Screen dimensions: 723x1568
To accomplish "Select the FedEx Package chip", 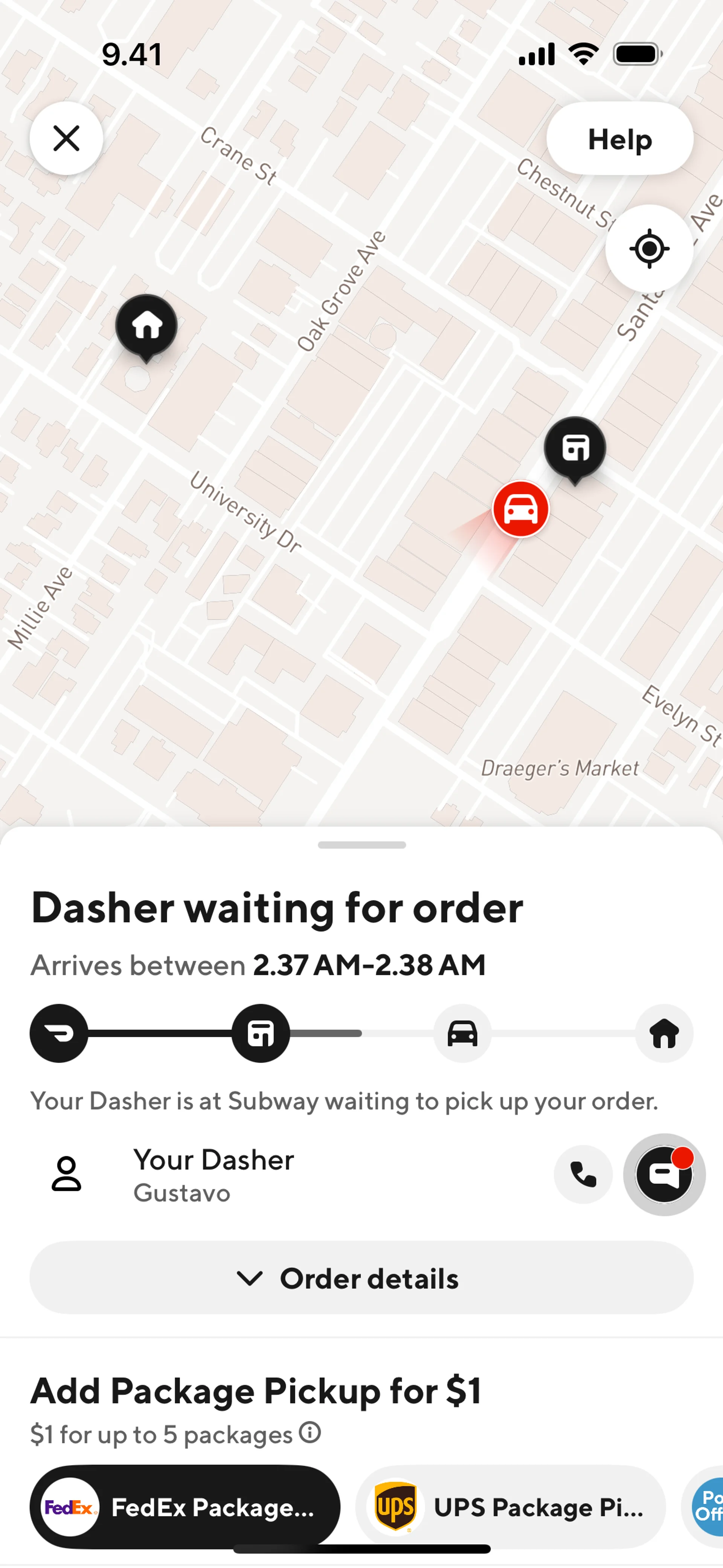I will click(185, 1507).
